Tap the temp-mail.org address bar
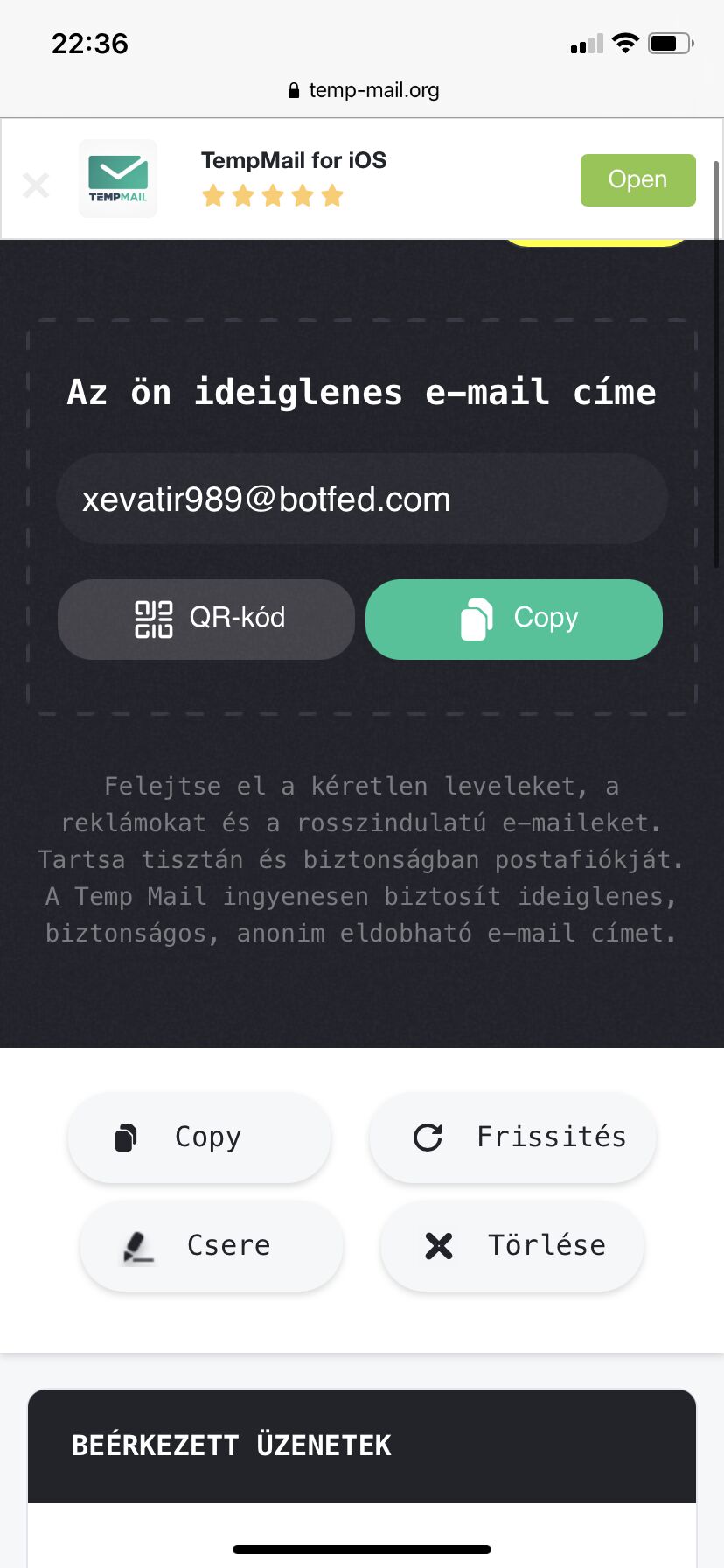Viewport: 724px width, 1568px height. pyautogui.click(x=363, y=90)
